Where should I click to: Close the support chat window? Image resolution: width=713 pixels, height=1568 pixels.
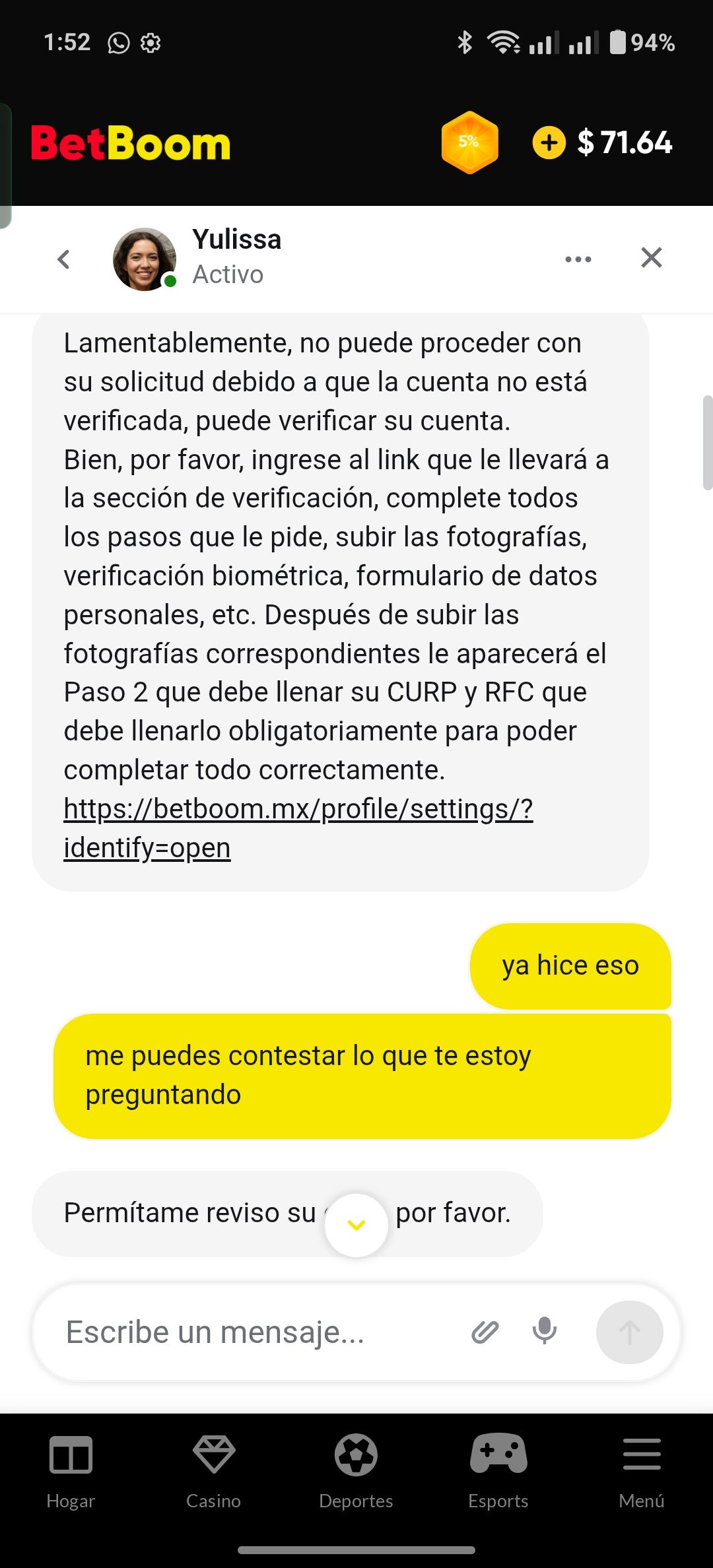coord(651,257)
